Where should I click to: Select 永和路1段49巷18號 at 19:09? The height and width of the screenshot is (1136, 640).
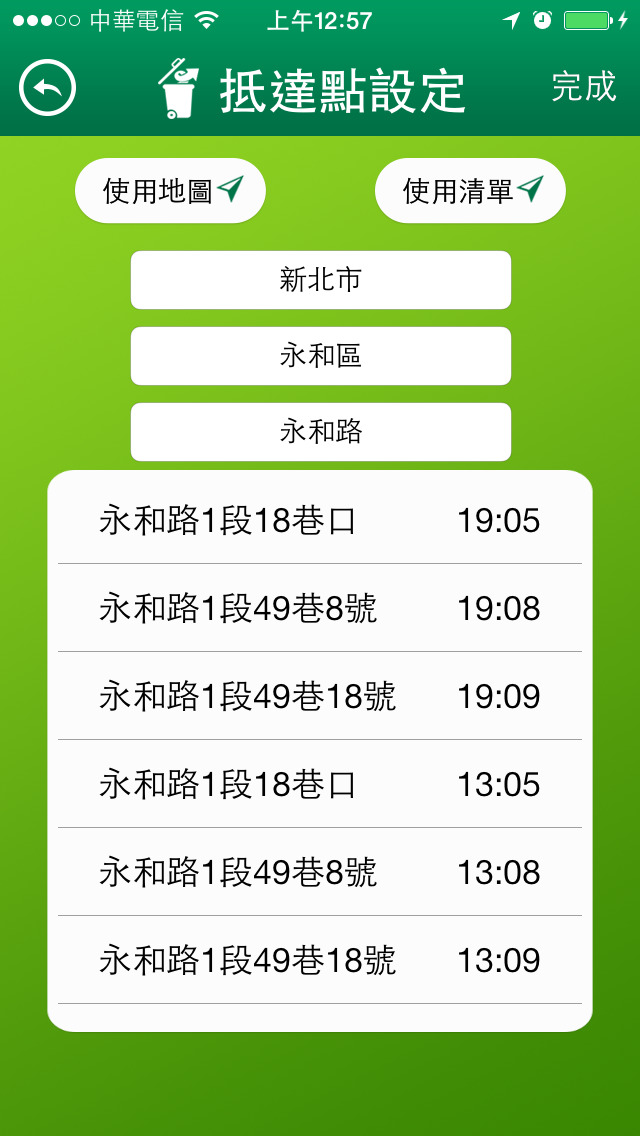pos(320,696)
